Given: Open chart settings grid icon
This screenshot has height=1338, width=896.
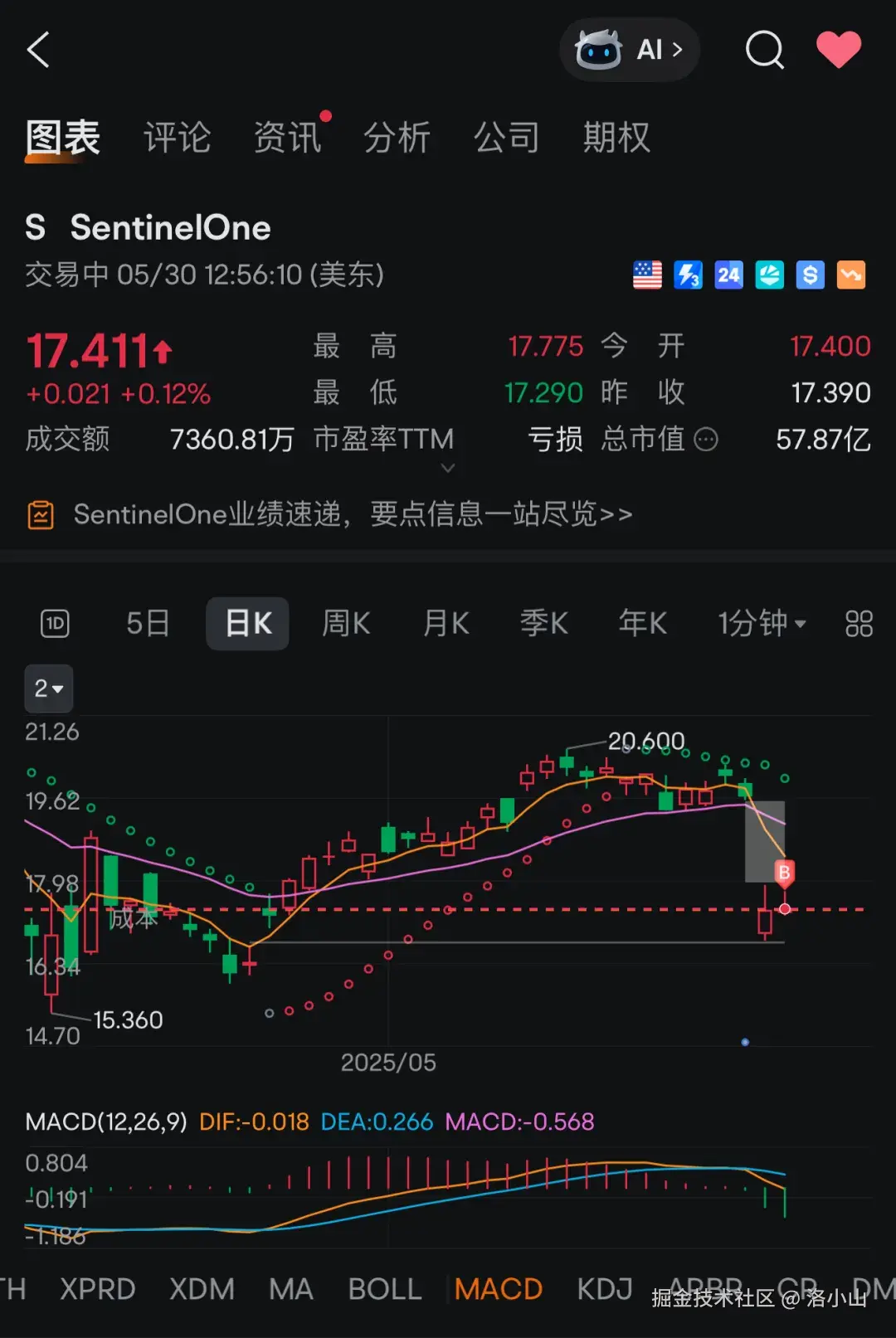Looking at the screenshot, I should [x=859, y=623].
